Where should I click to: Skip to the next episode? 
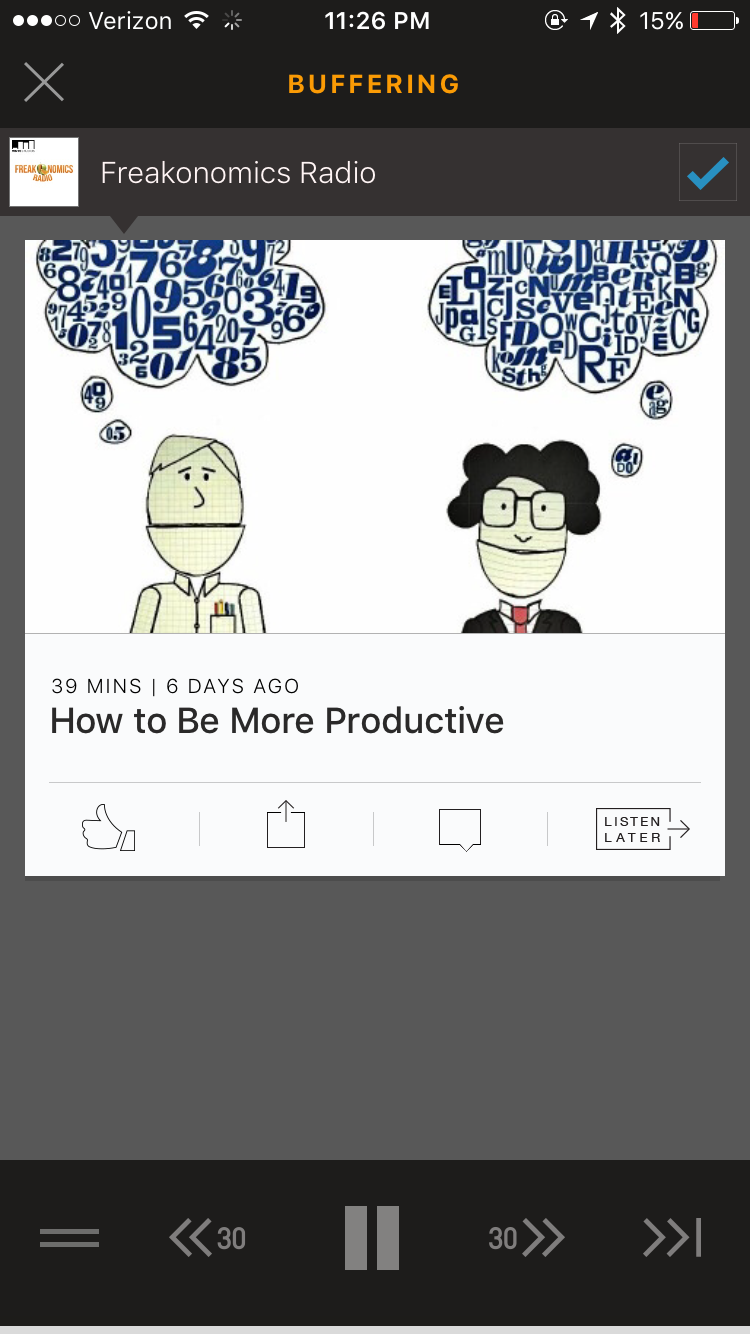coord(672,1238)
